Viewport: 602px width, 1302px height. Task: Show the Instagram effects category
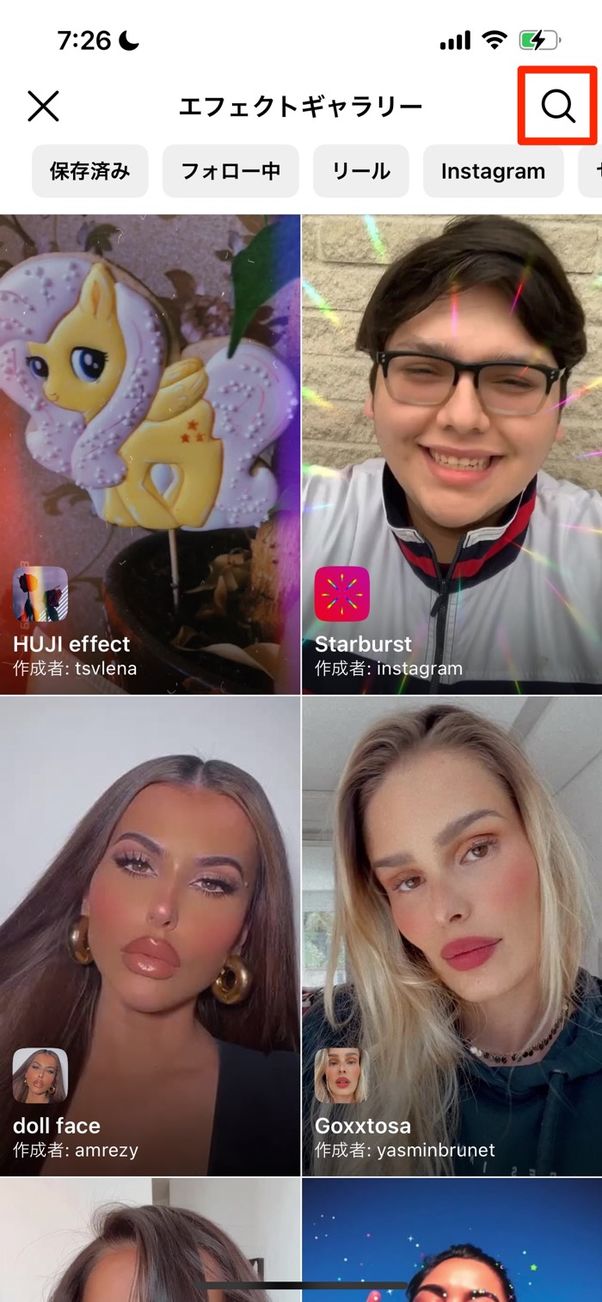pyautogui.click(x=493, y=171)
